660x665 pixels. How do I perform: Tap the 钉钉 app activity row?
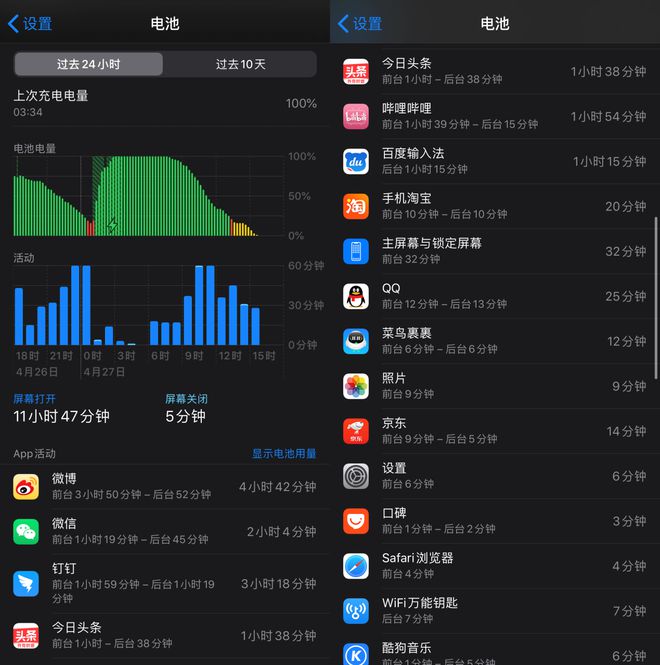(165, 583)
